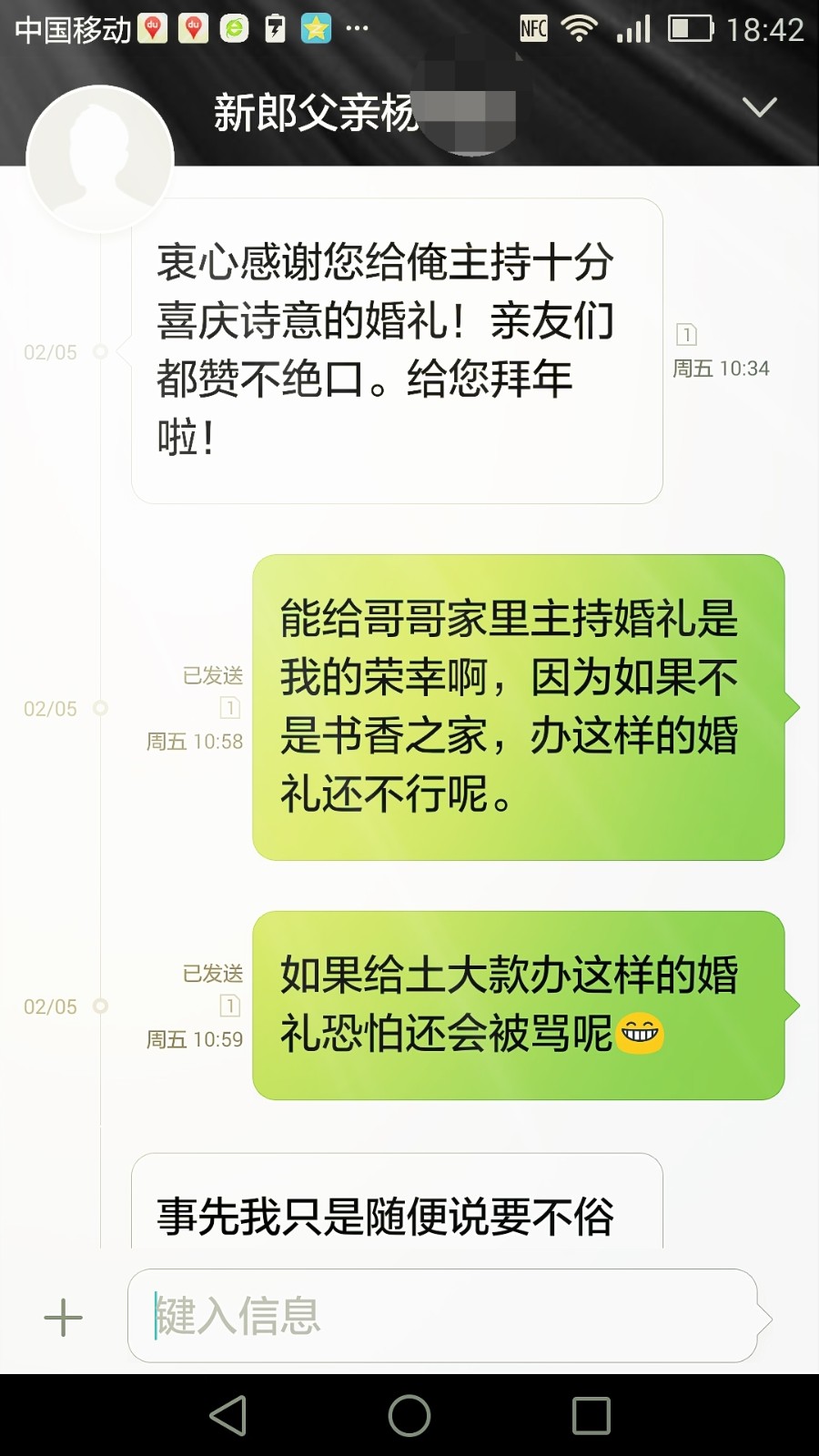Screen dimensions: 819x1456
Task: Go back with the system back button
Action: 227,1415
